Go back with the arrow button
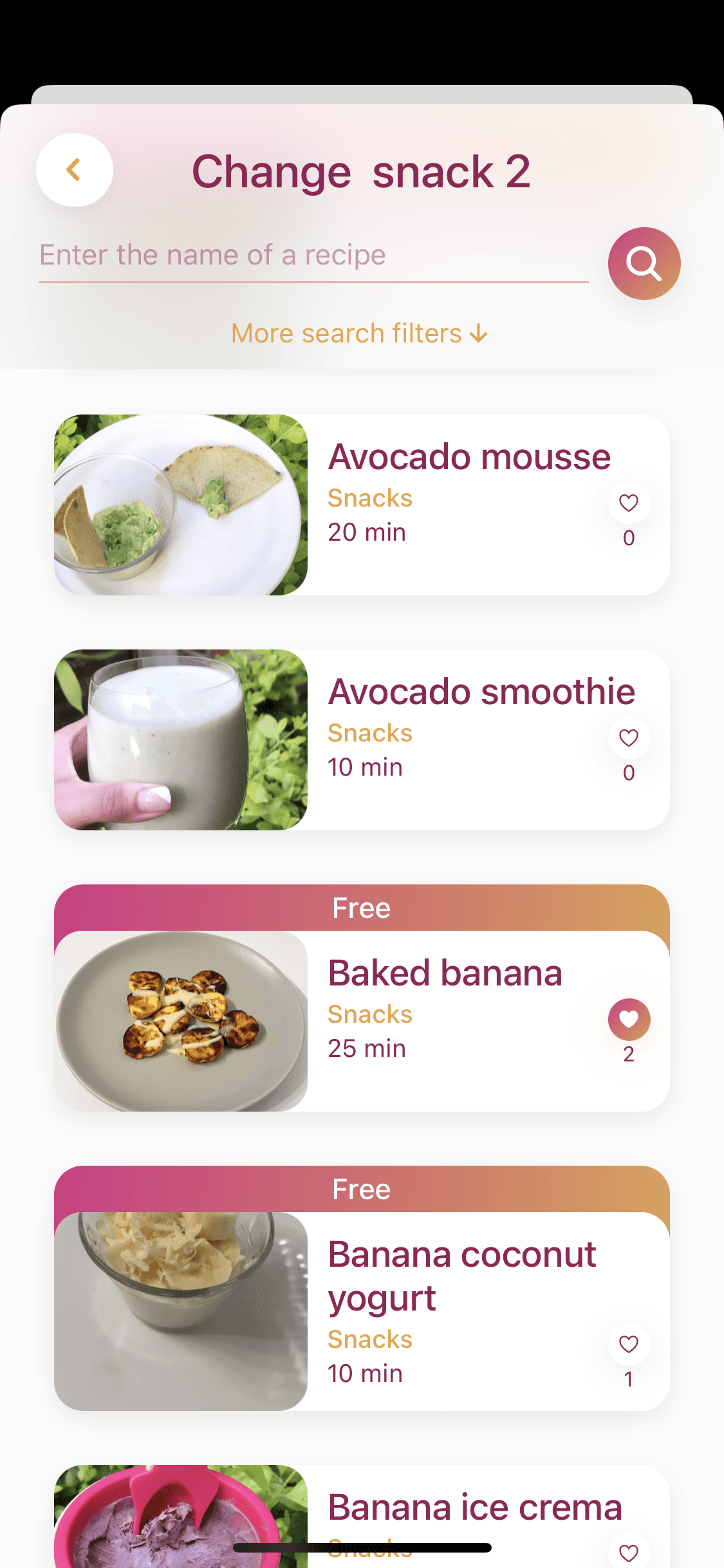The height and width of the screenshot is (1568, 724). [x=75, y=170]
